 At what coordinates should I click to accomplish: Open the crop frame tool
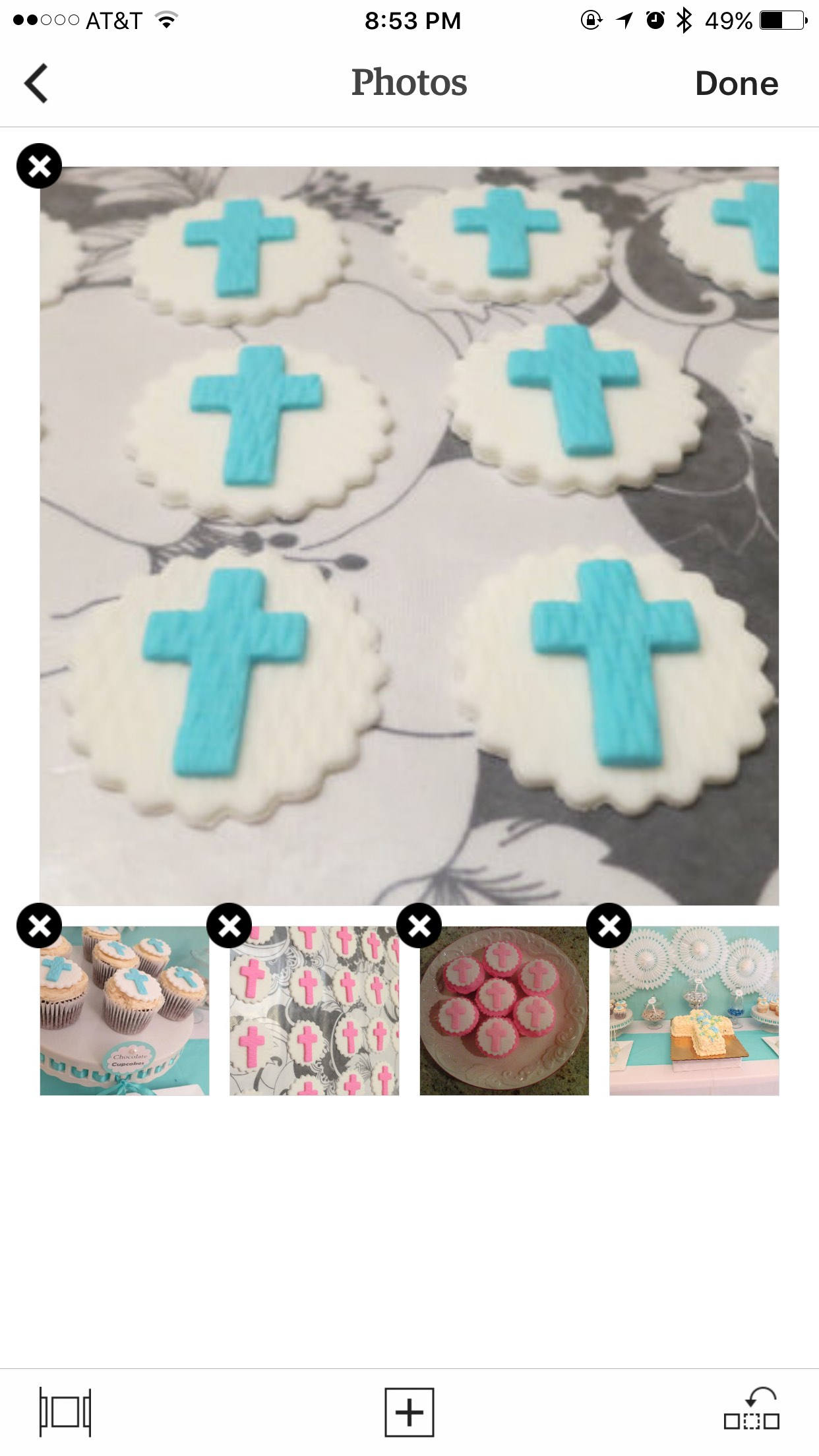65,1412
